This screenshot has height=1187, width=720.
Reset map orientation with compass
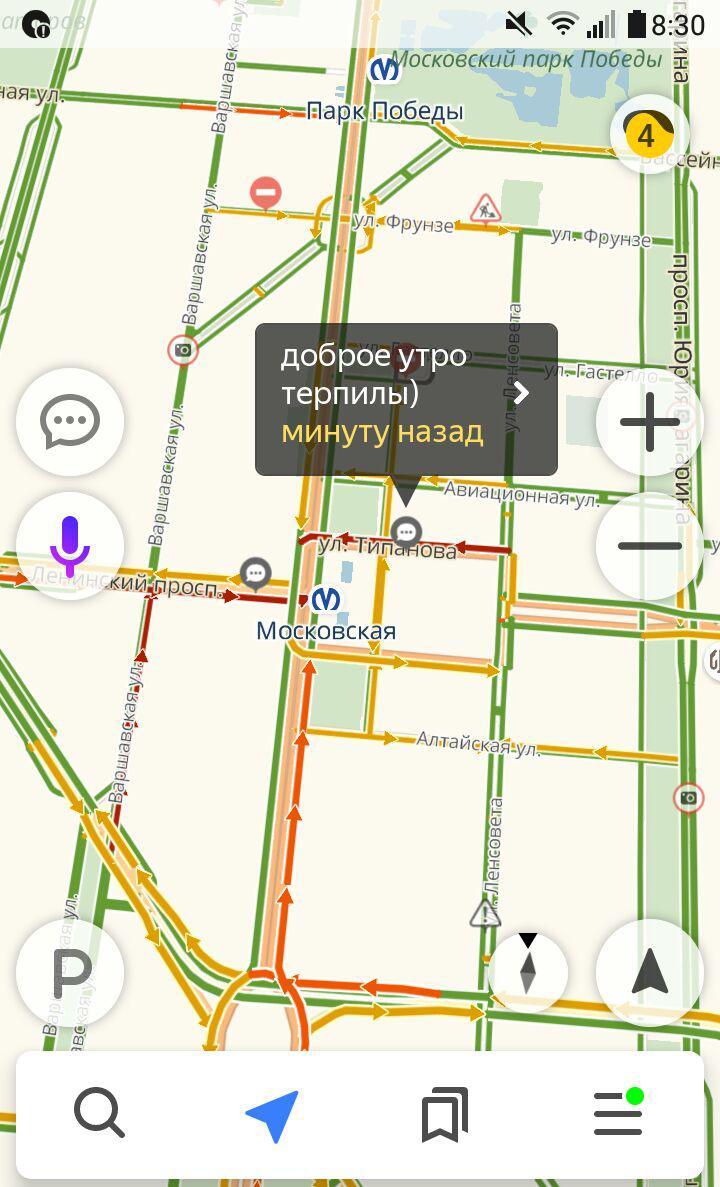pos(528,972)
